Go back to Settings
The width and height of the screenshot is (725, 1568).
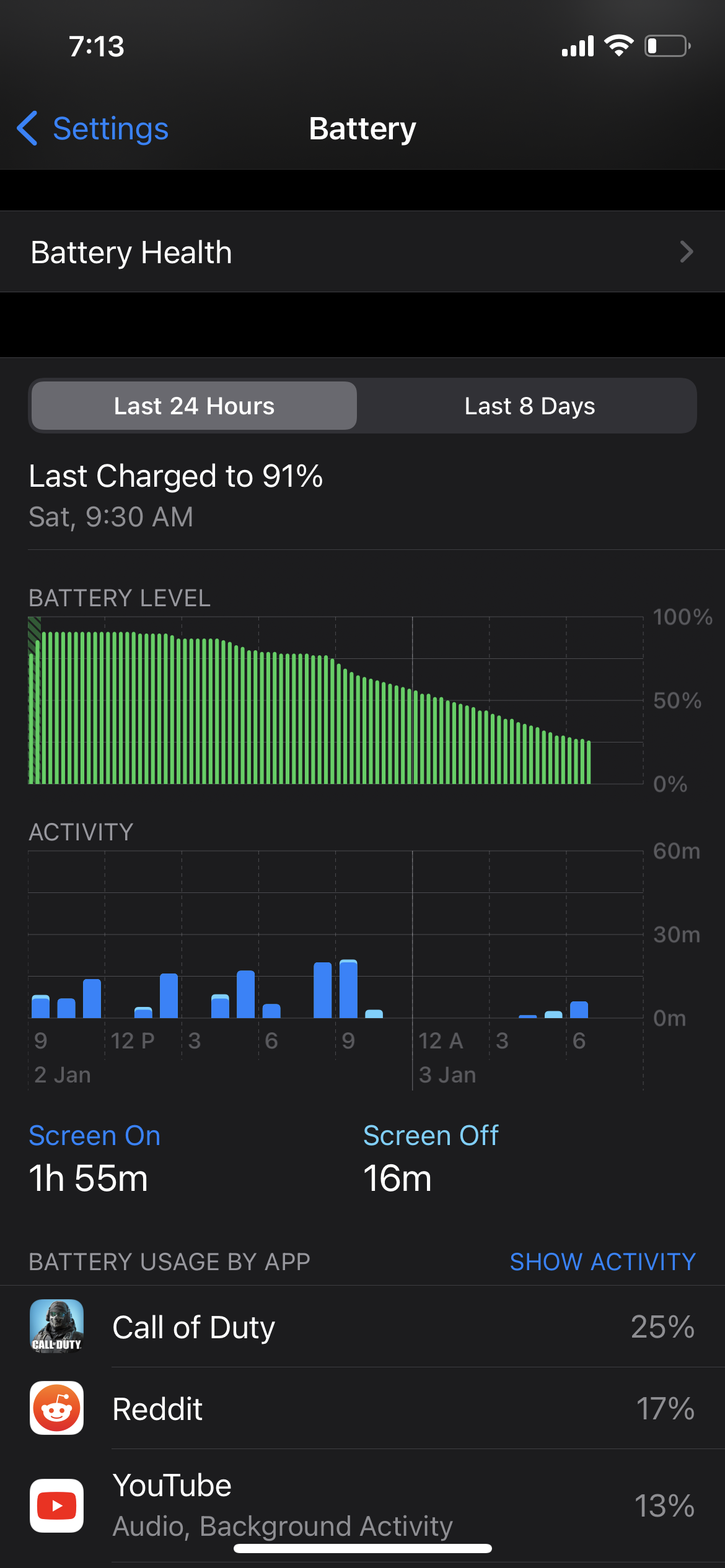pos(93,129)
